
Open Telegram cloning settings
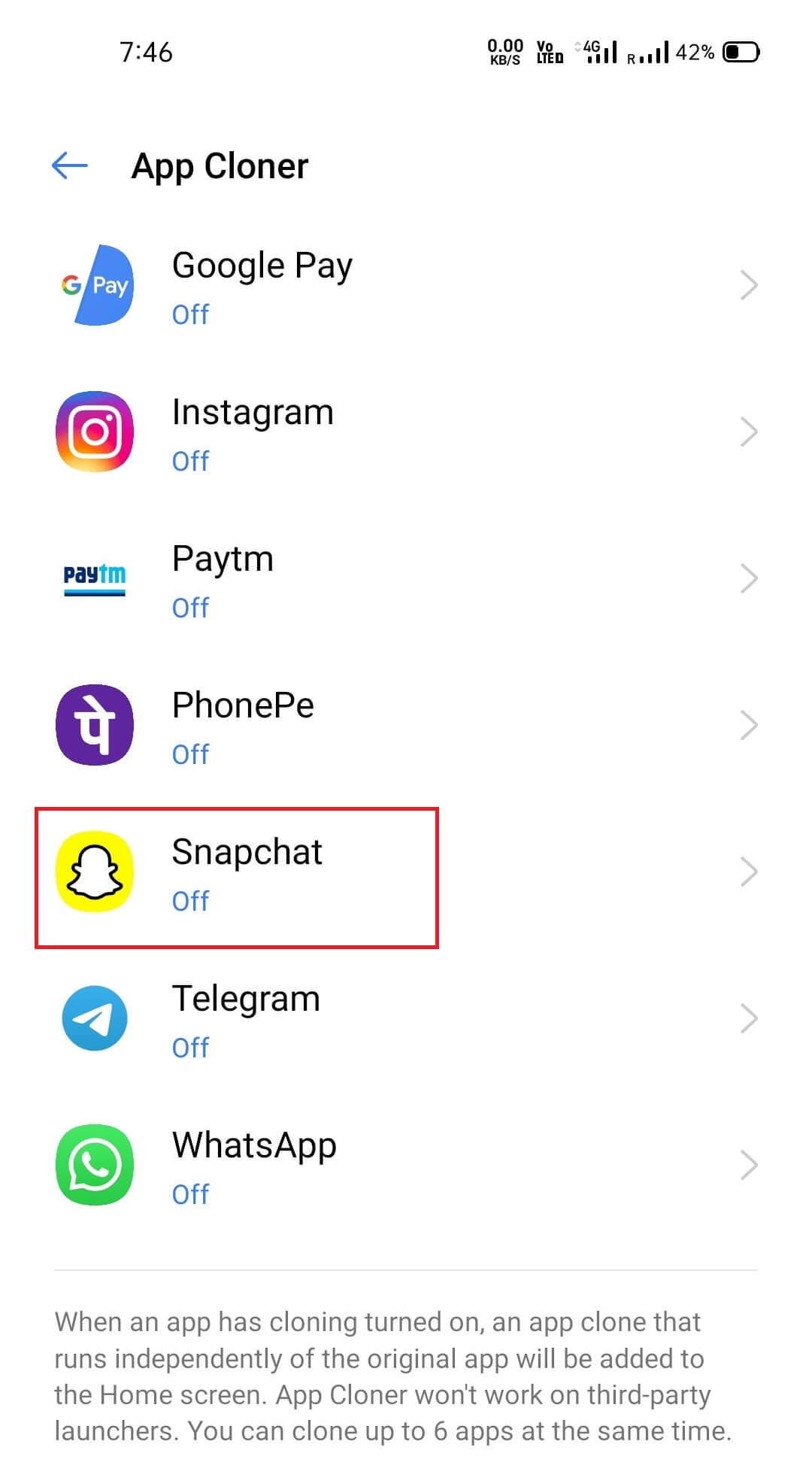406,1019
